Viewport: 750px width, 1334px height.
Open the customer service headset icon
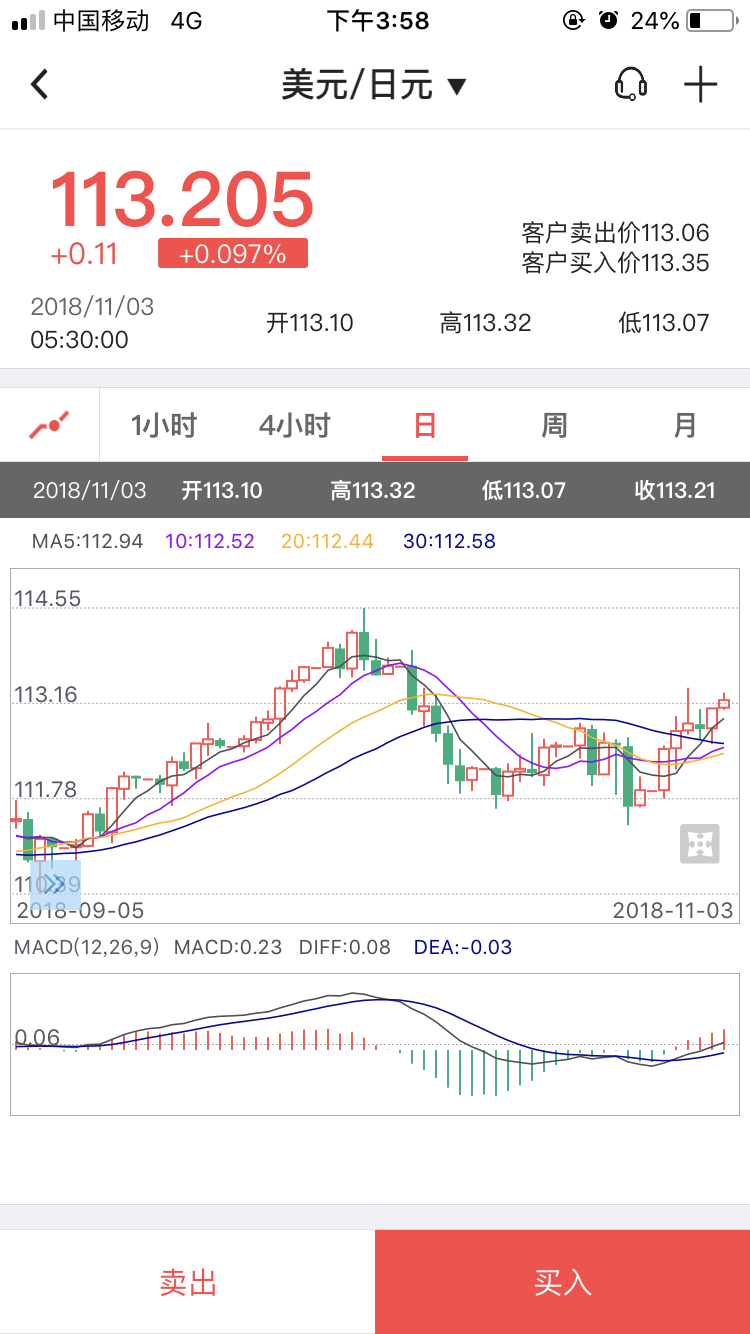[630, 84]
